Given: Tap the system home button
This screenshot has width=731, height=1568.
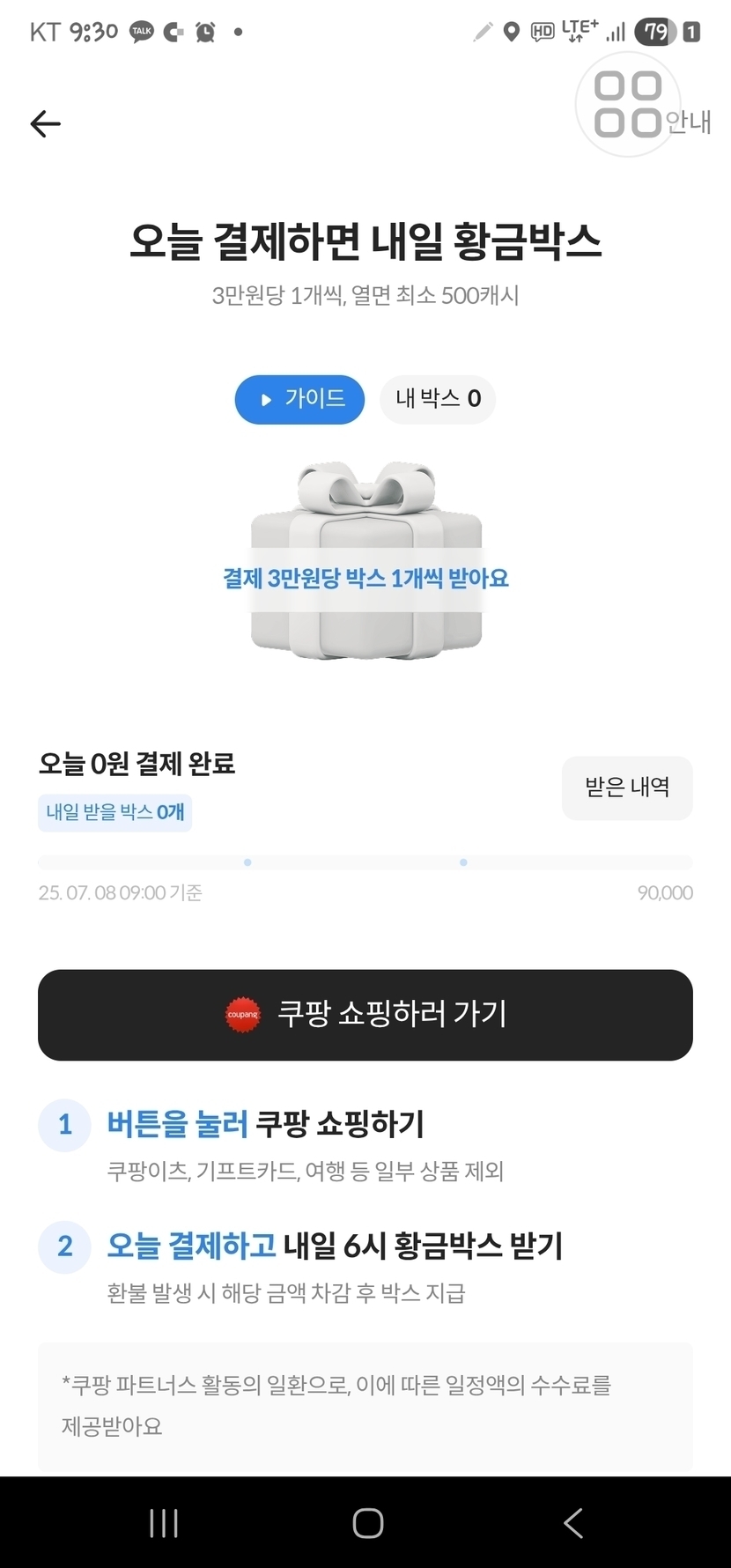Looking at the screenshot, I should click(367, 1522).
